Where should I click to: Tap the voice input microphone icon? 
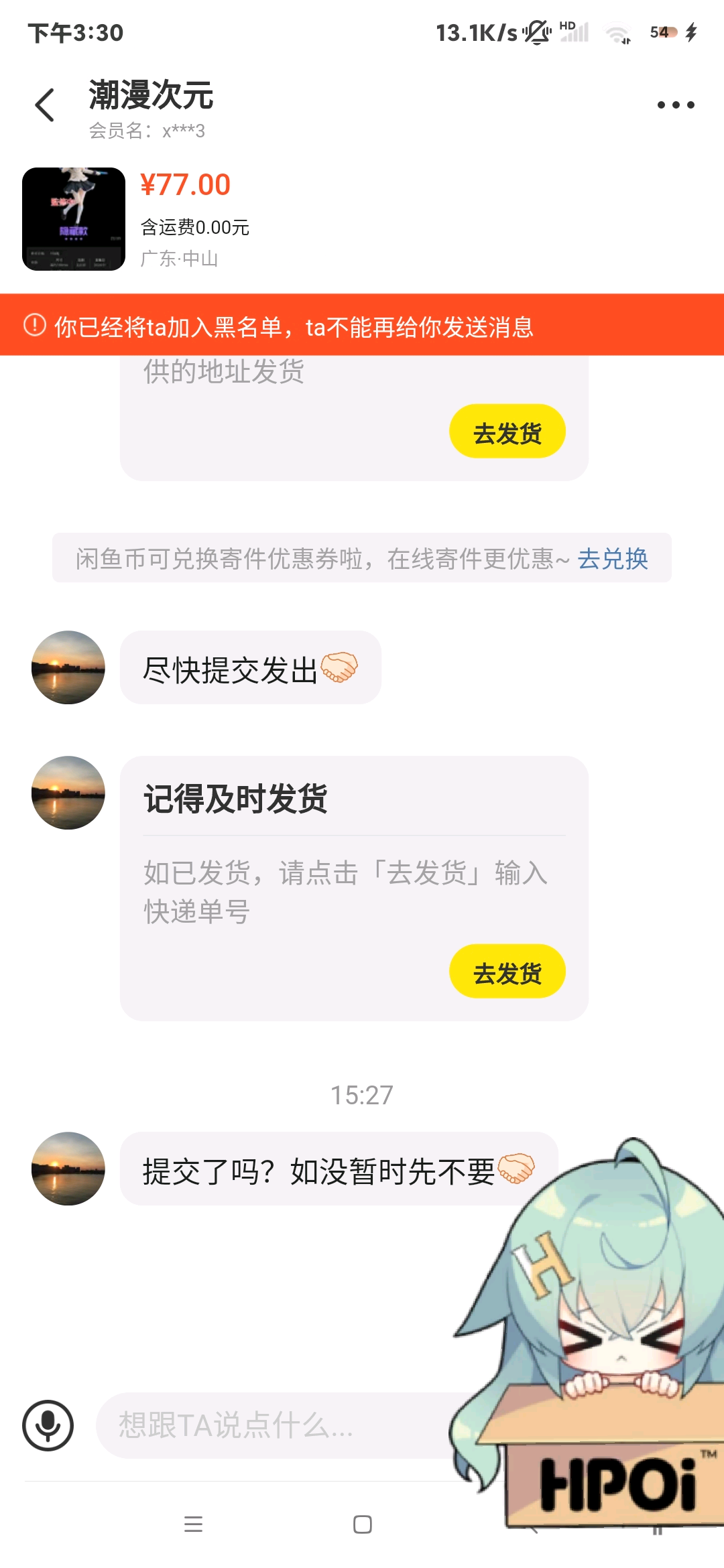pos(48,1425)
